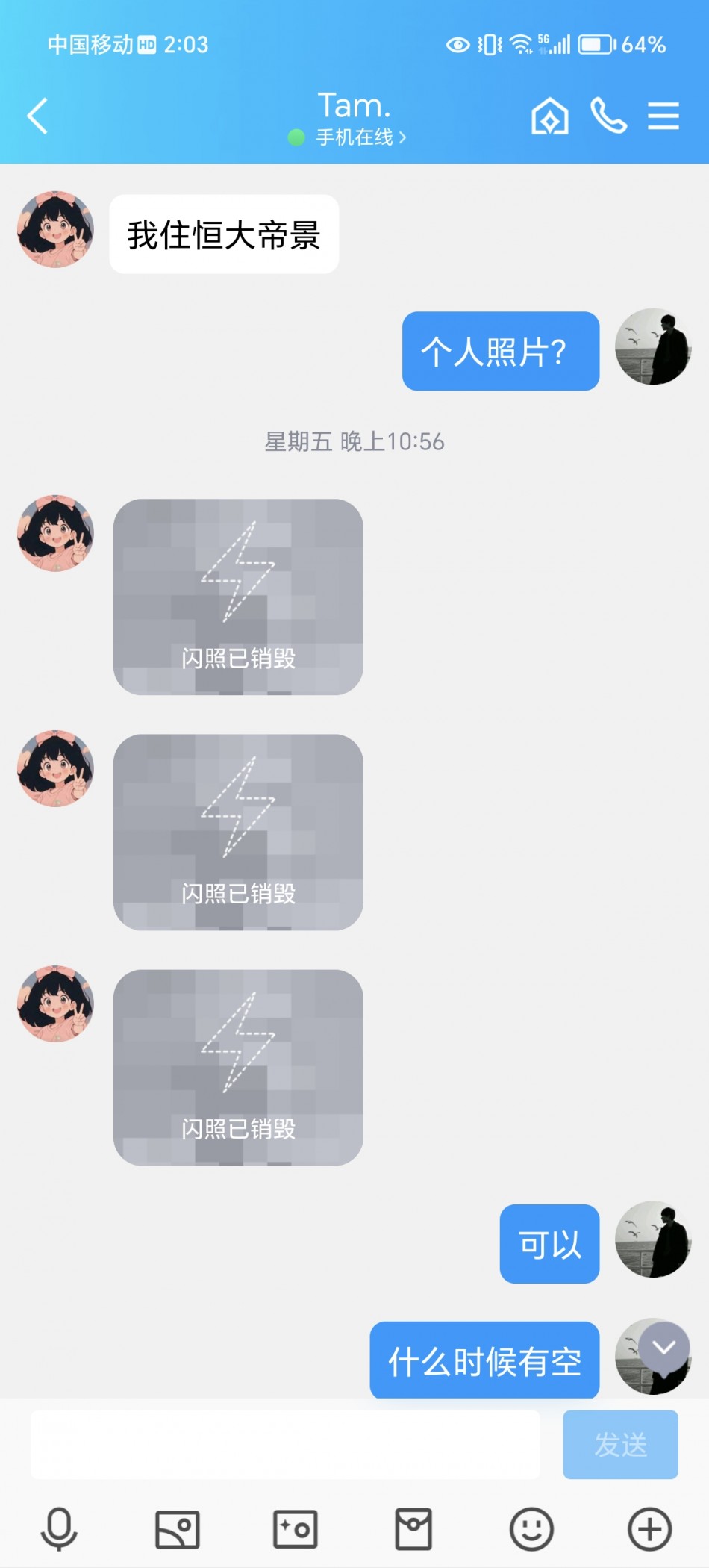
Task: Open the camera to take photo
Action: click(x=295, y=1528)
